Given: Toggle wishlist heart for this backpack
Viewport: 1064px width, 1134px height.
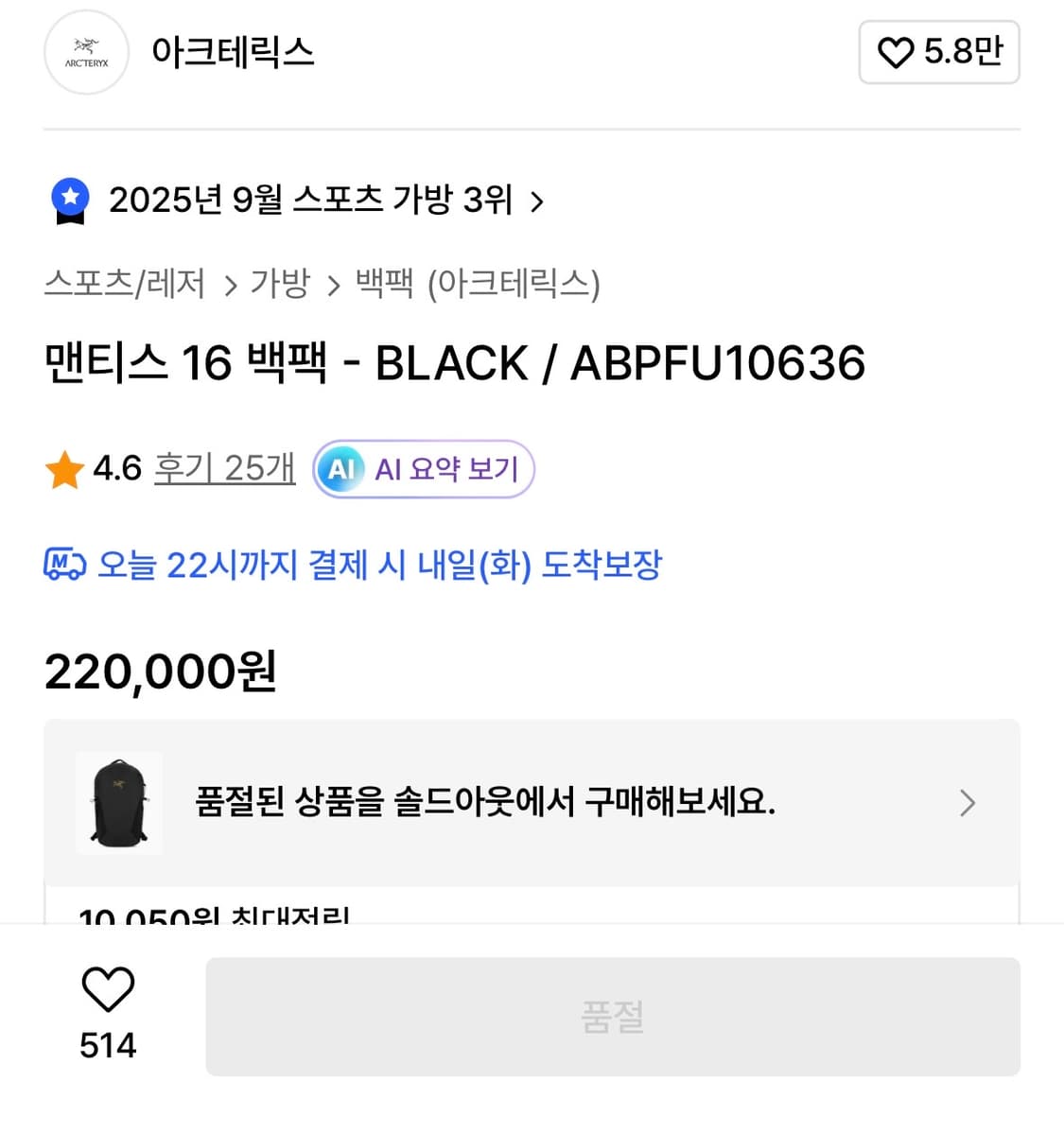Looking at the screenshot, I should coord(108,988).
